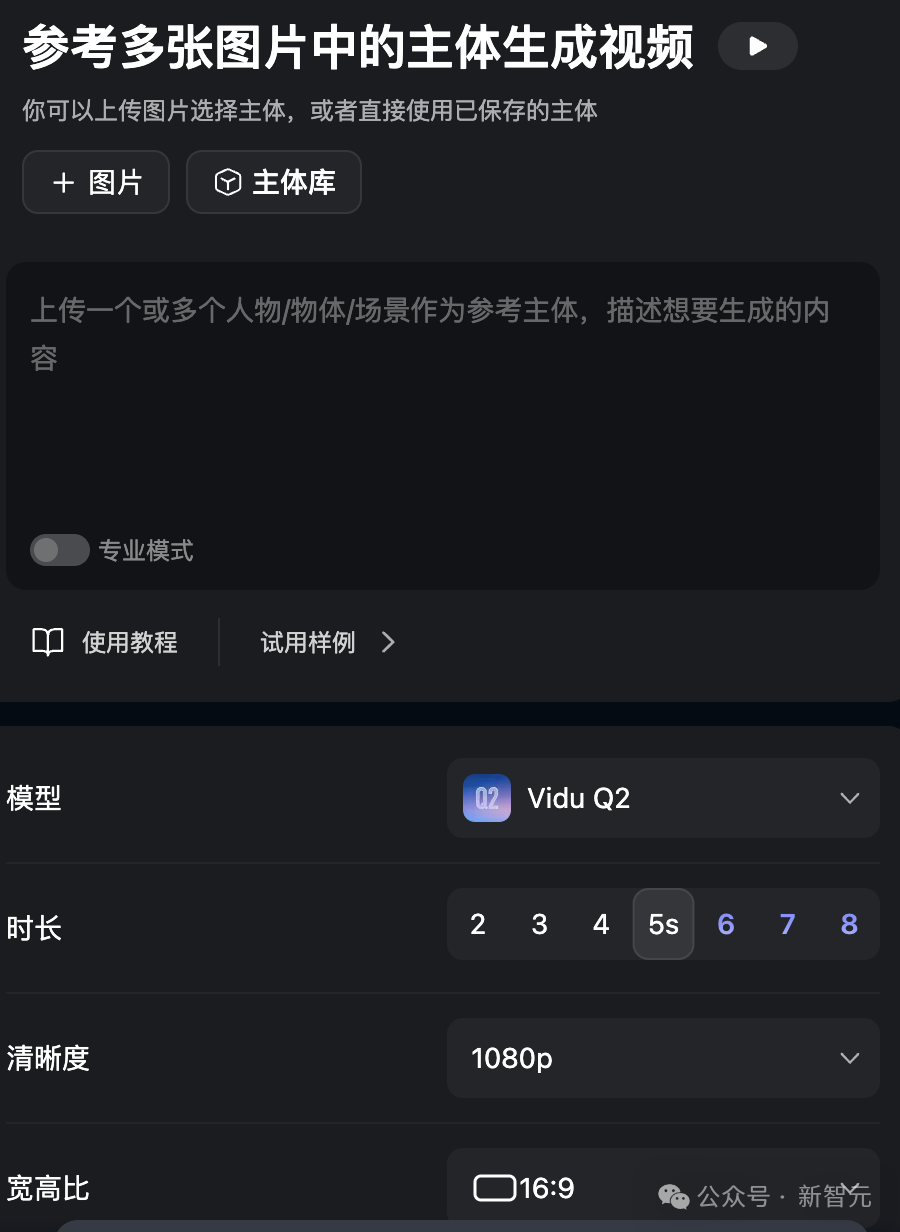Open the 模型 model dropdown
Image resolution: width=900 pixels, height=1232 pixels.
(x=663, y=798)
